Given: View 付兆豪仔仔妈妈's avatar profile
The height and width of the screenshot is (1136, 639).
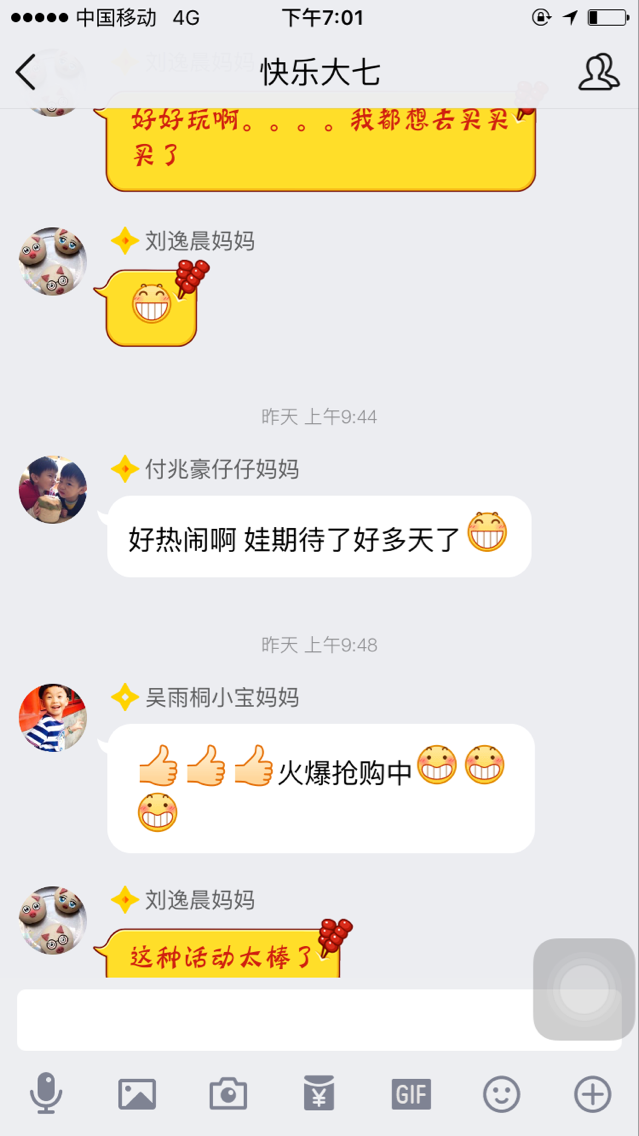Looking at the screenshot, I should pyautogui.click(x=53, y=490).
